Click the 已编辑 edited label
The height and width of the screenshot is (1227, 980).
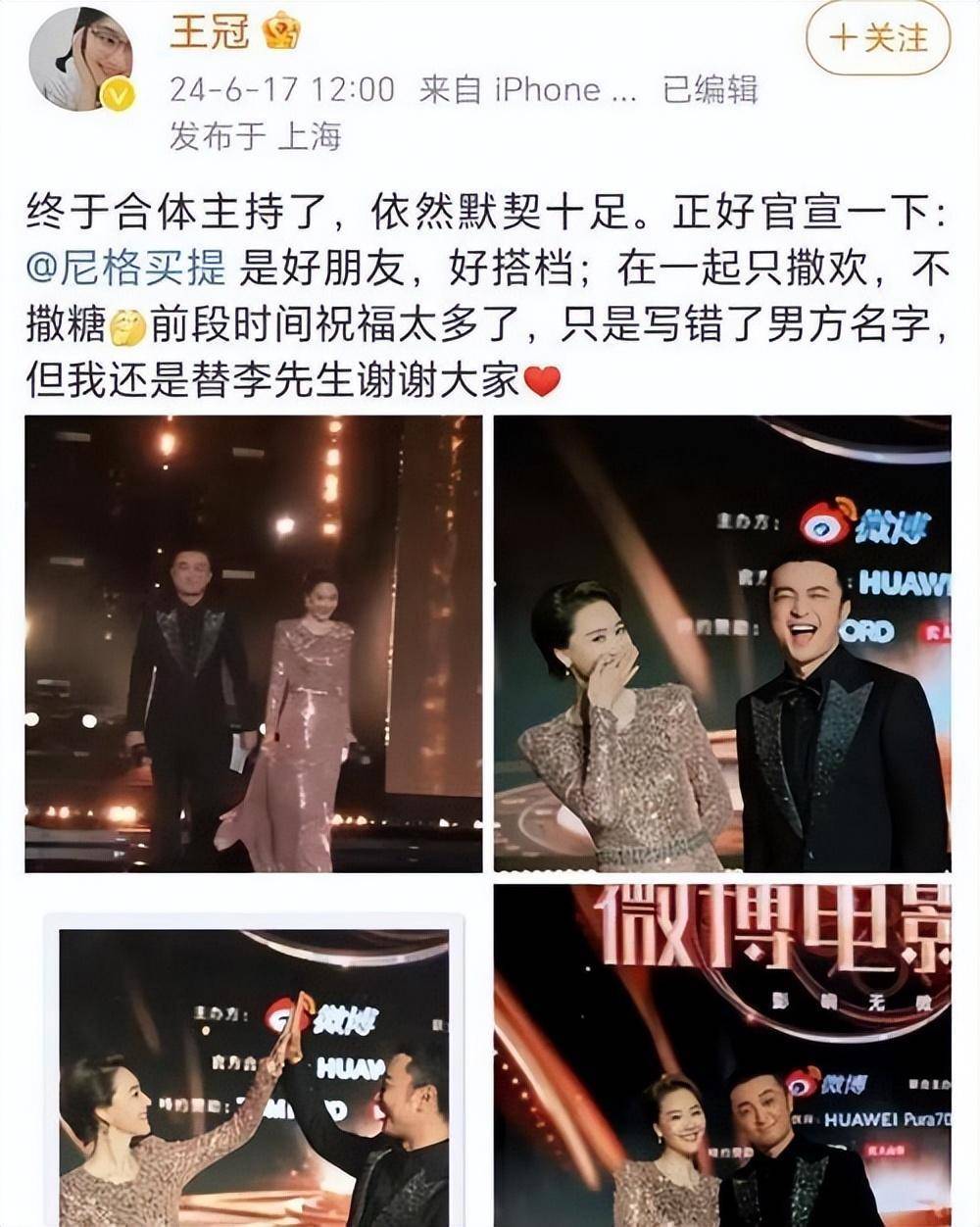(x=704, y=88)
